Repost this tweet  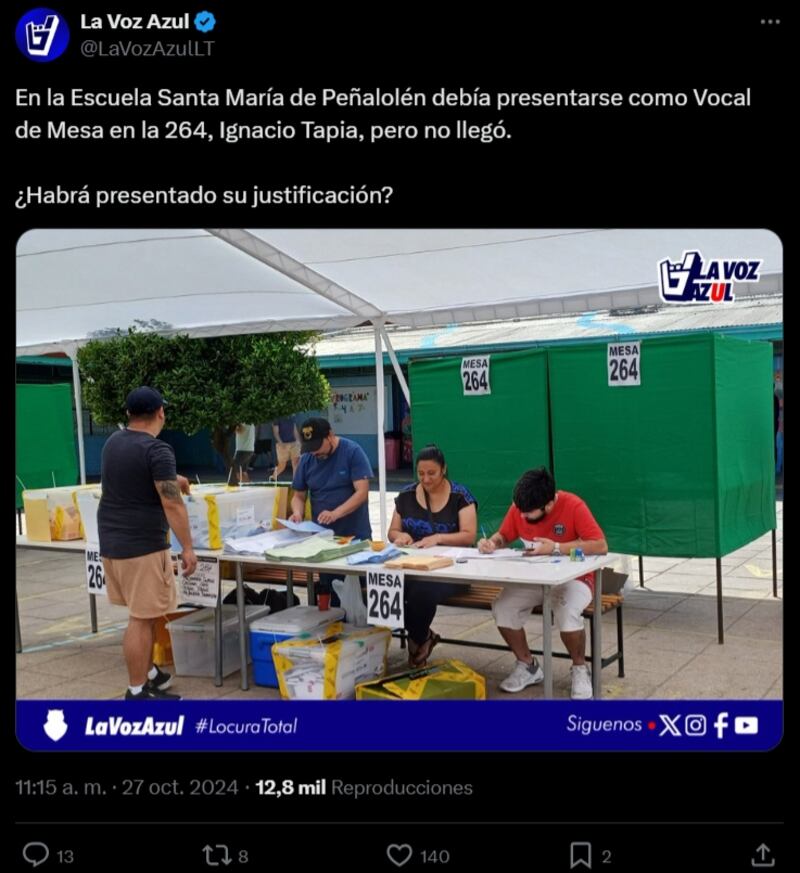pyautogui.click(x=217, y=855)
